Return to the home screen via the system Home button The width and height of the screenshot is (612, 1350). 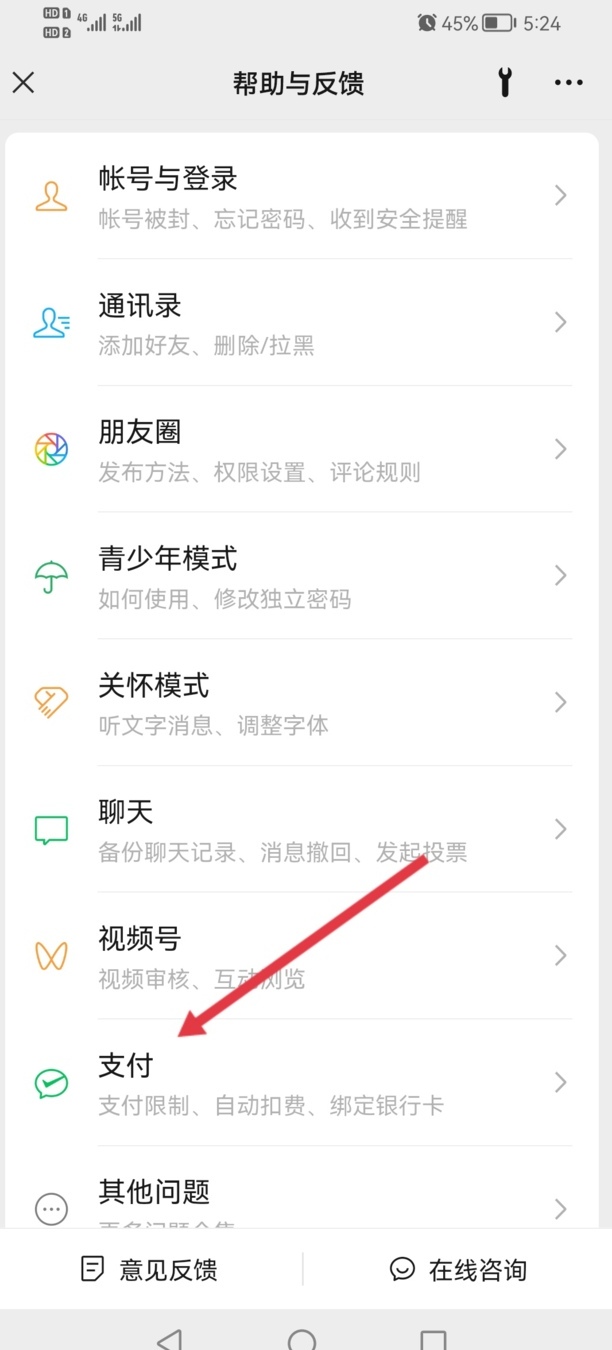click(x=301, y=1338)
